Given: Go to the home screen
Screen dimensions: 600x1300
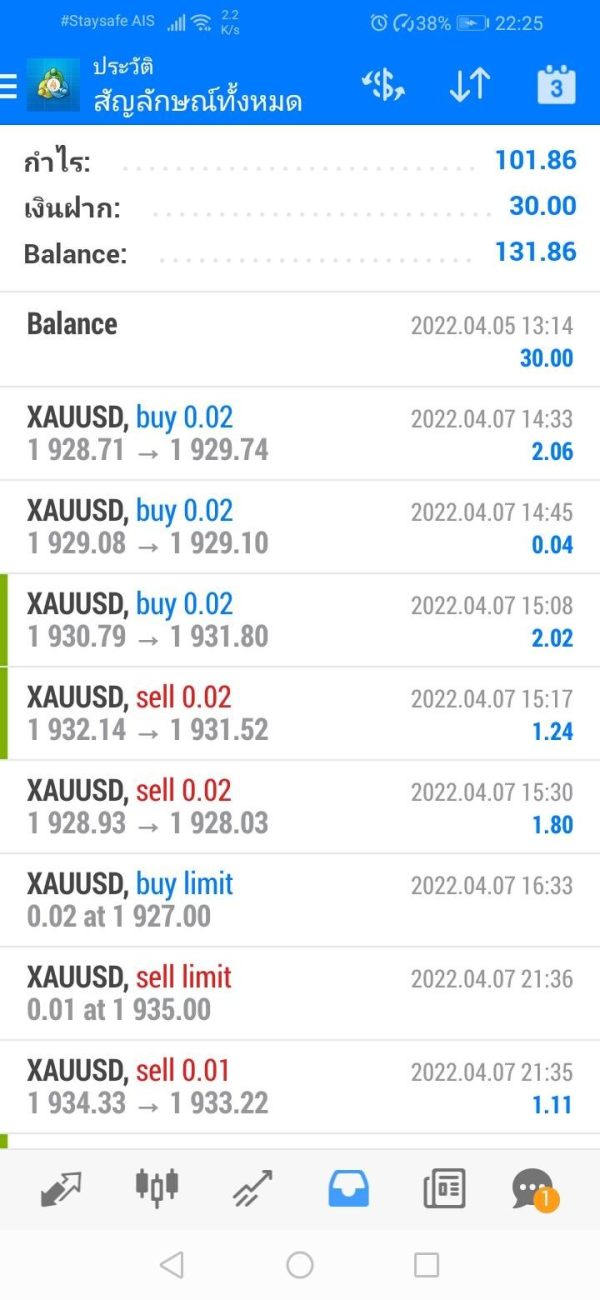Looking at the screenshot, I should pyautogui.click(x=300, y=1265).
